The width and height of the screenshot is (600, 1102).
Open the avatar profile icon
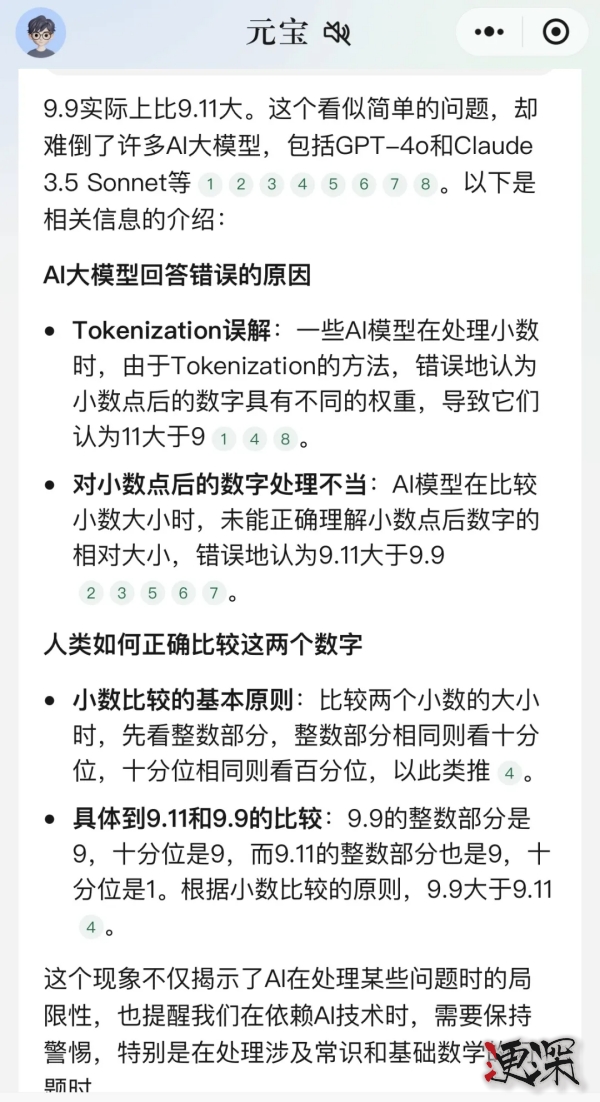pyautogui.click(x=41, y=32)
